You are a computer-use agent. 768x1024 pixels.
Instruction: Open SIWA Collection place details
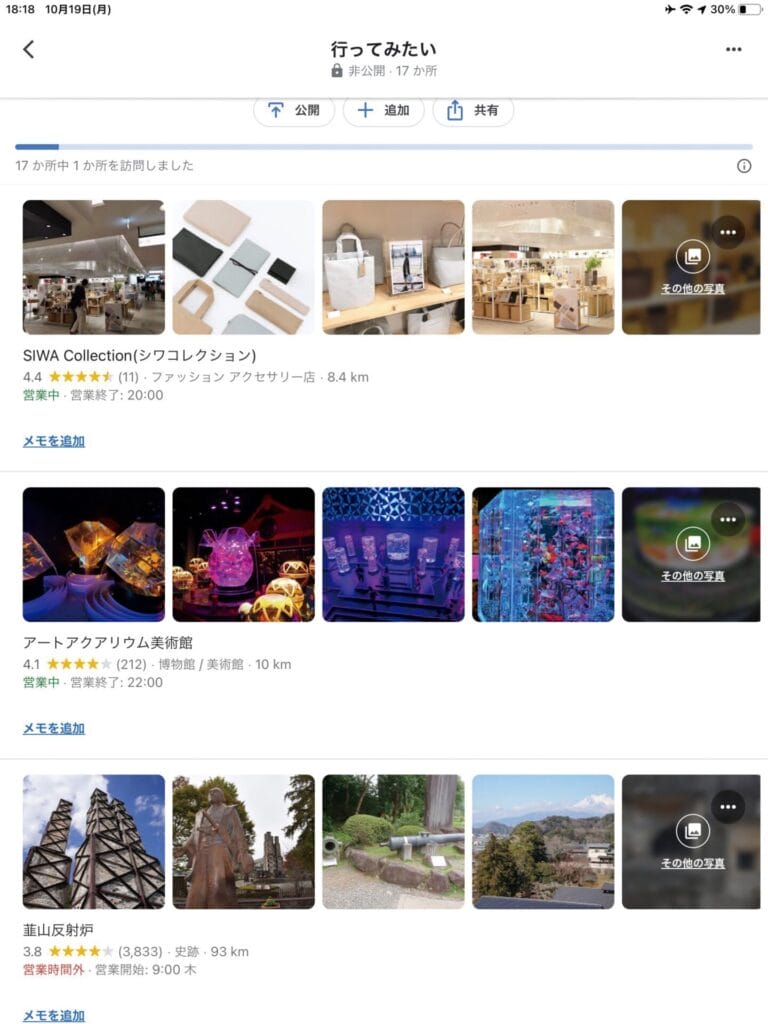[x=140, y=355]
